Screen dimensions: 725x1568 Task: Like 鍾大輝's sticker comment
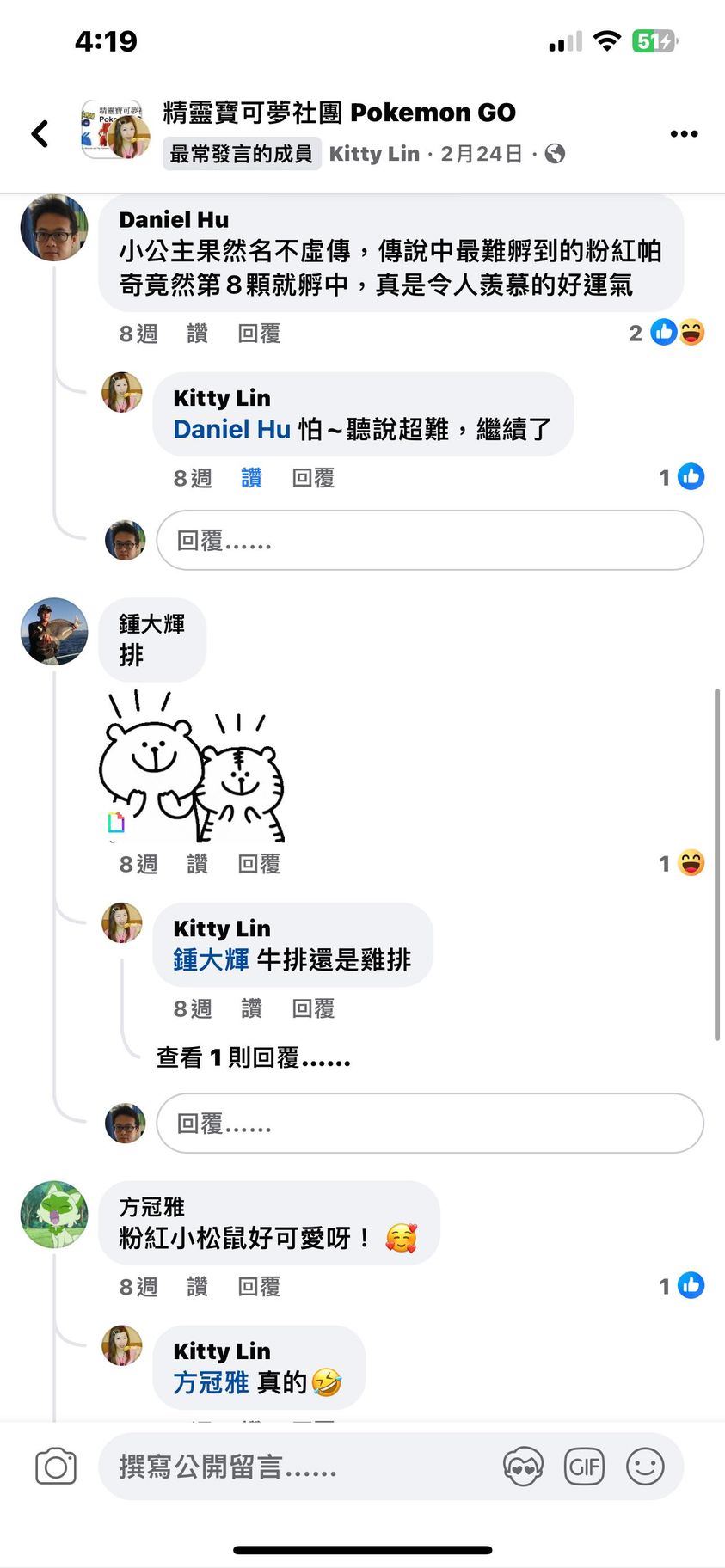point(197,864)
